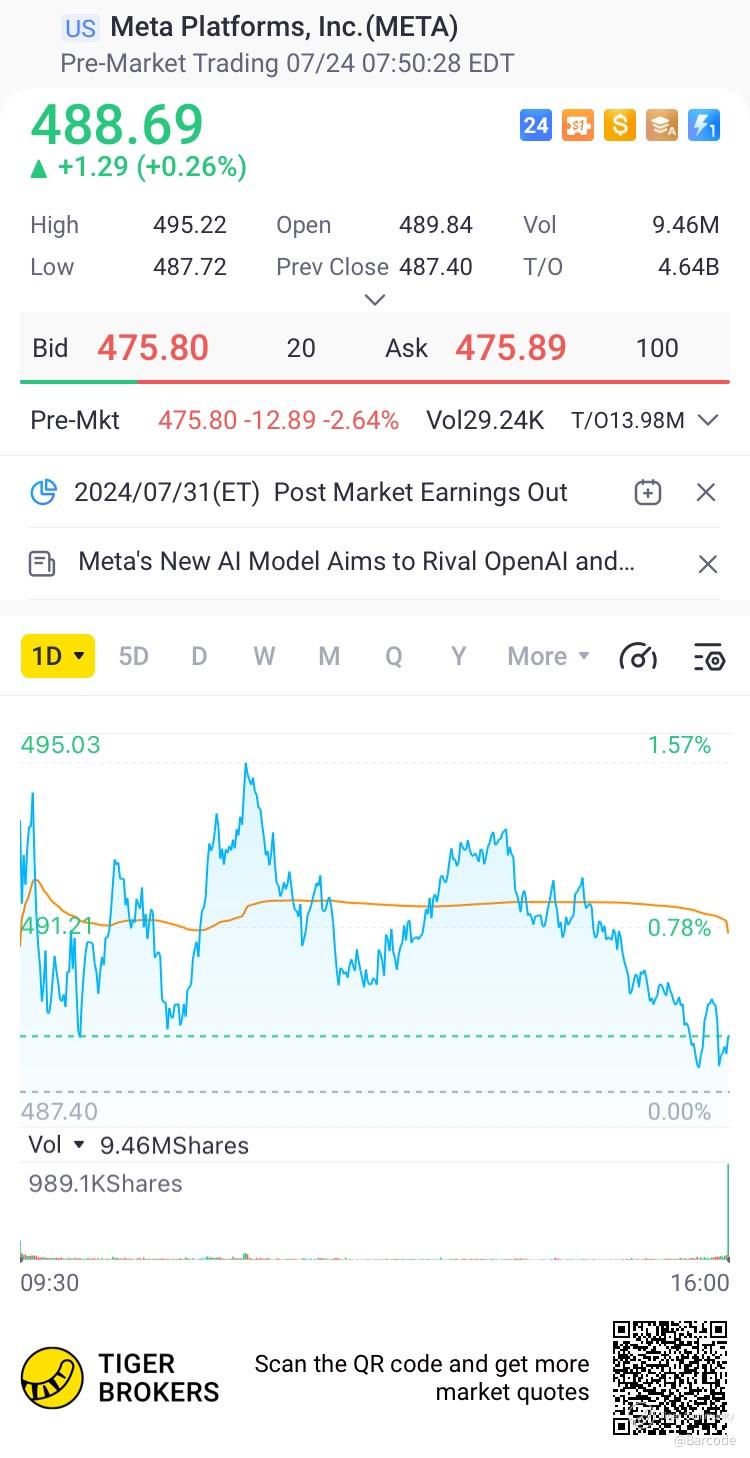750x1458 pixels.
Task: Expand more quote details below Prev Close
Action: click(374, 299)
